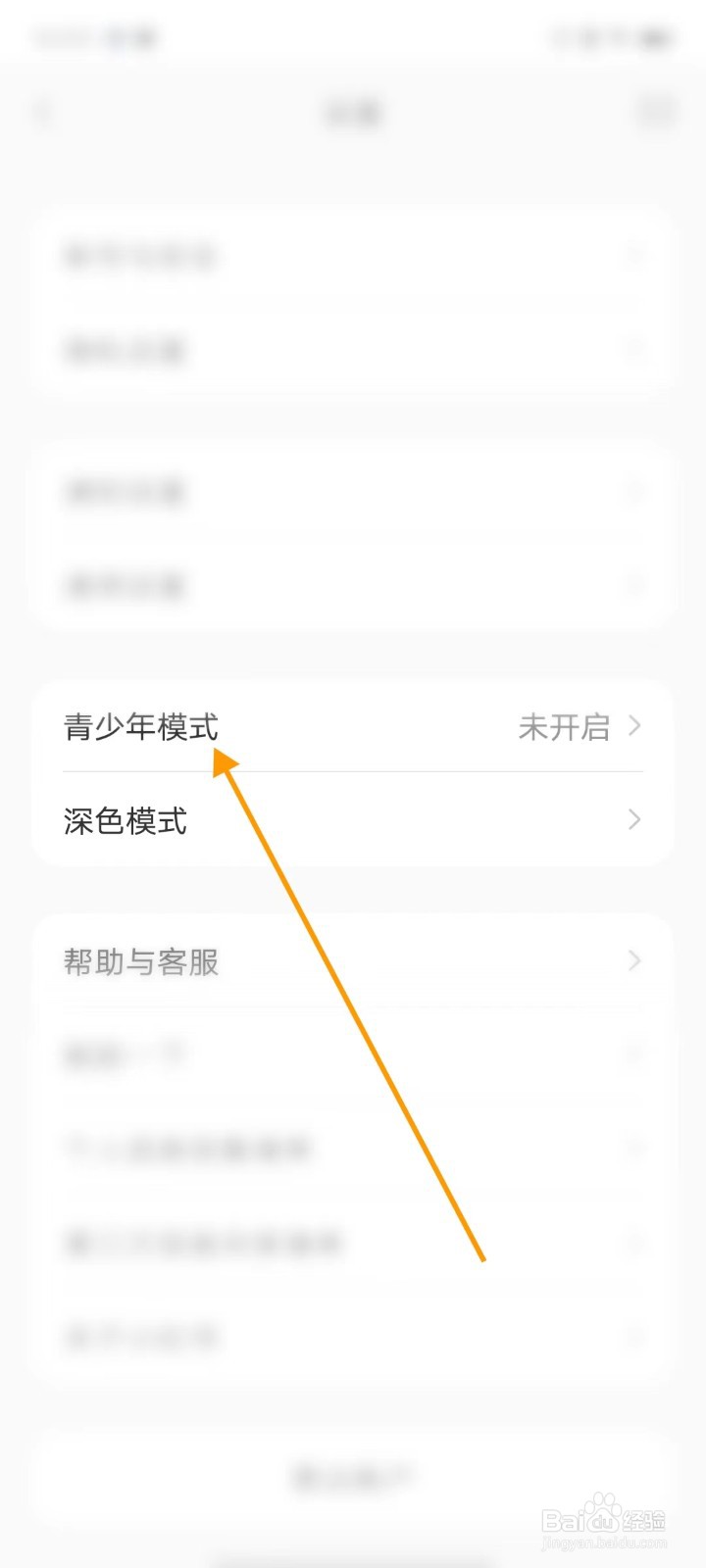The width and height of the screenshot is (706, 1568).
Task: Select the 帮助与客服 menu item
Action: (x=139, y=962)
